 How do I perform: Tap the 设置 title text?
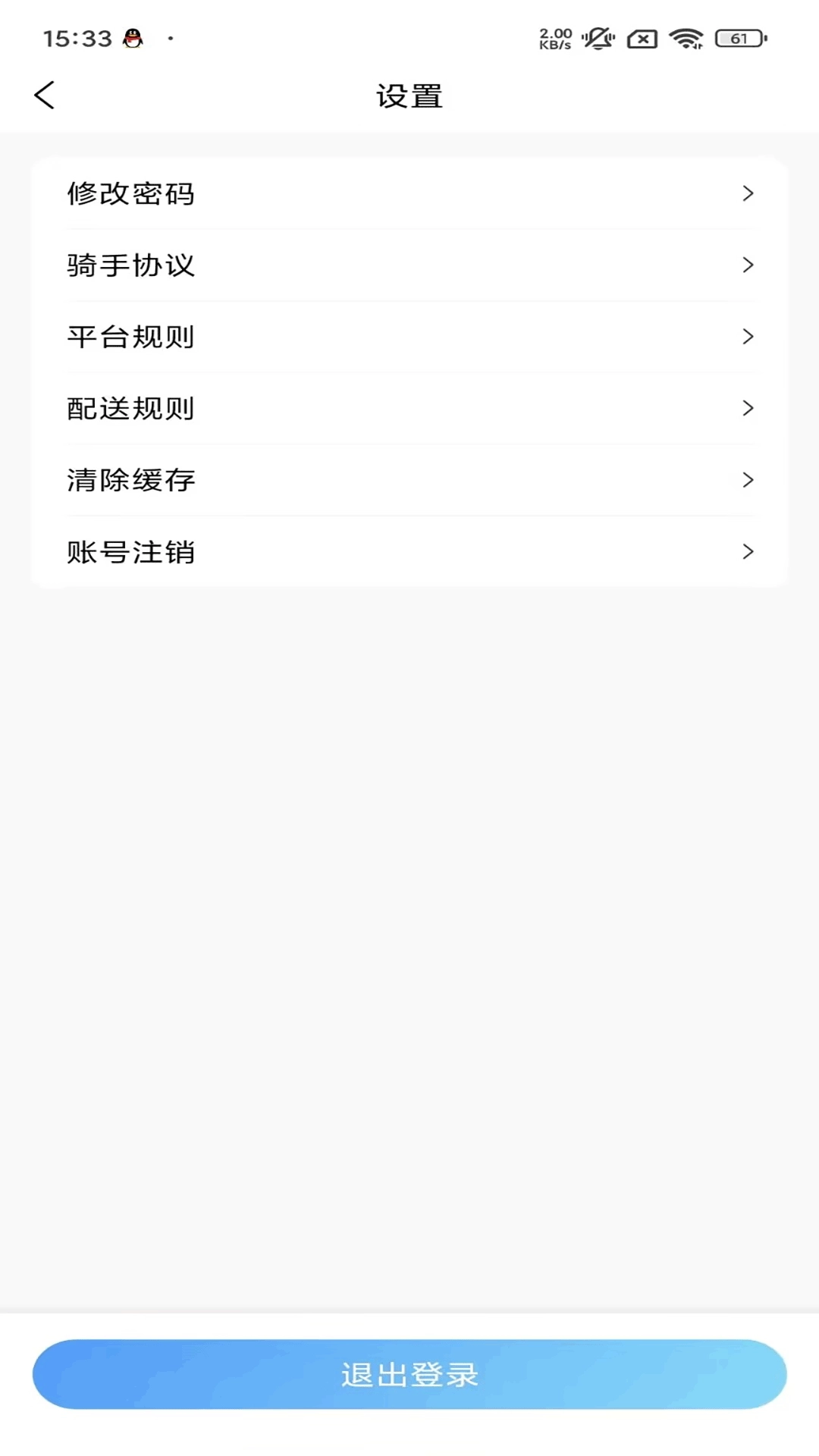409,96
